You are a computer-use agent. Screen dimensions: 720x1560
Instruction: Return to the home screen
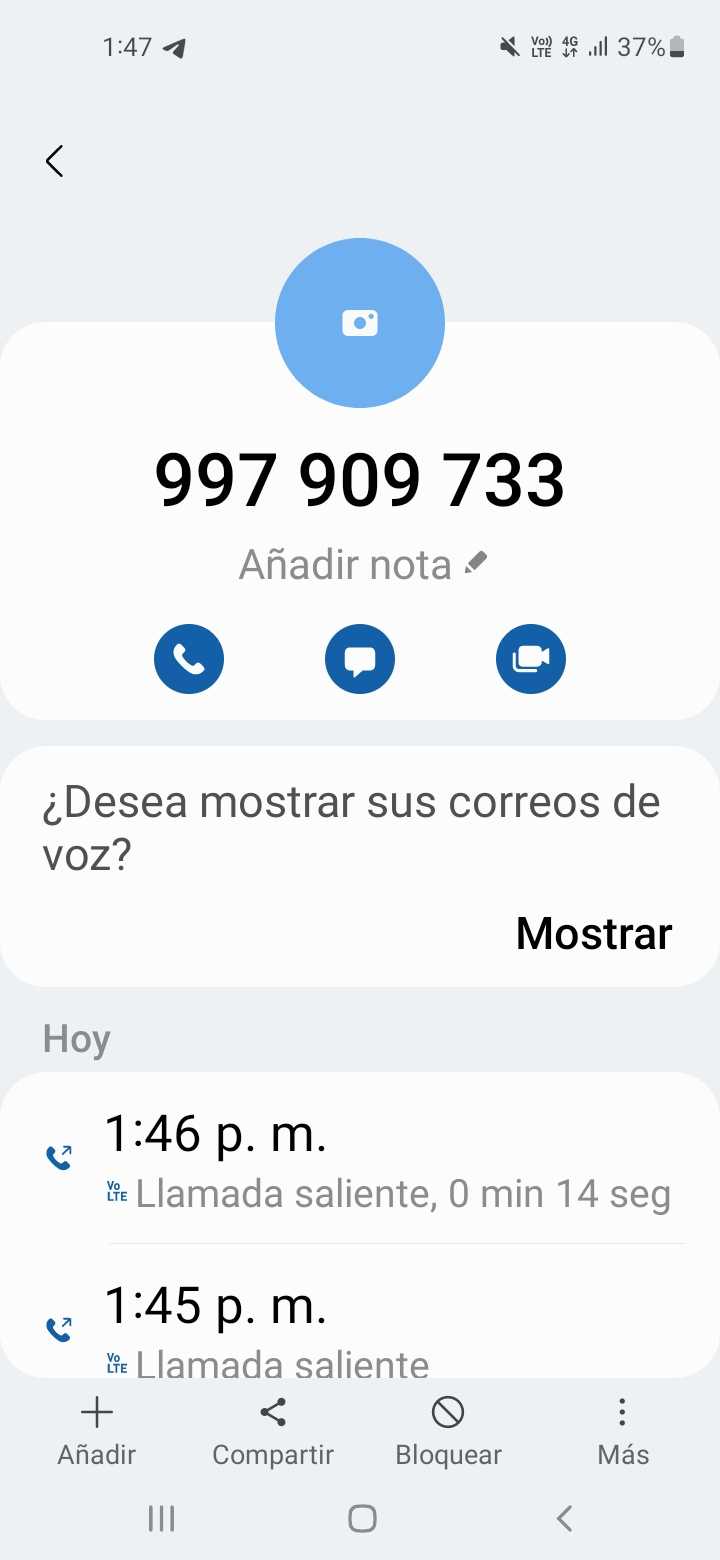362,1519
